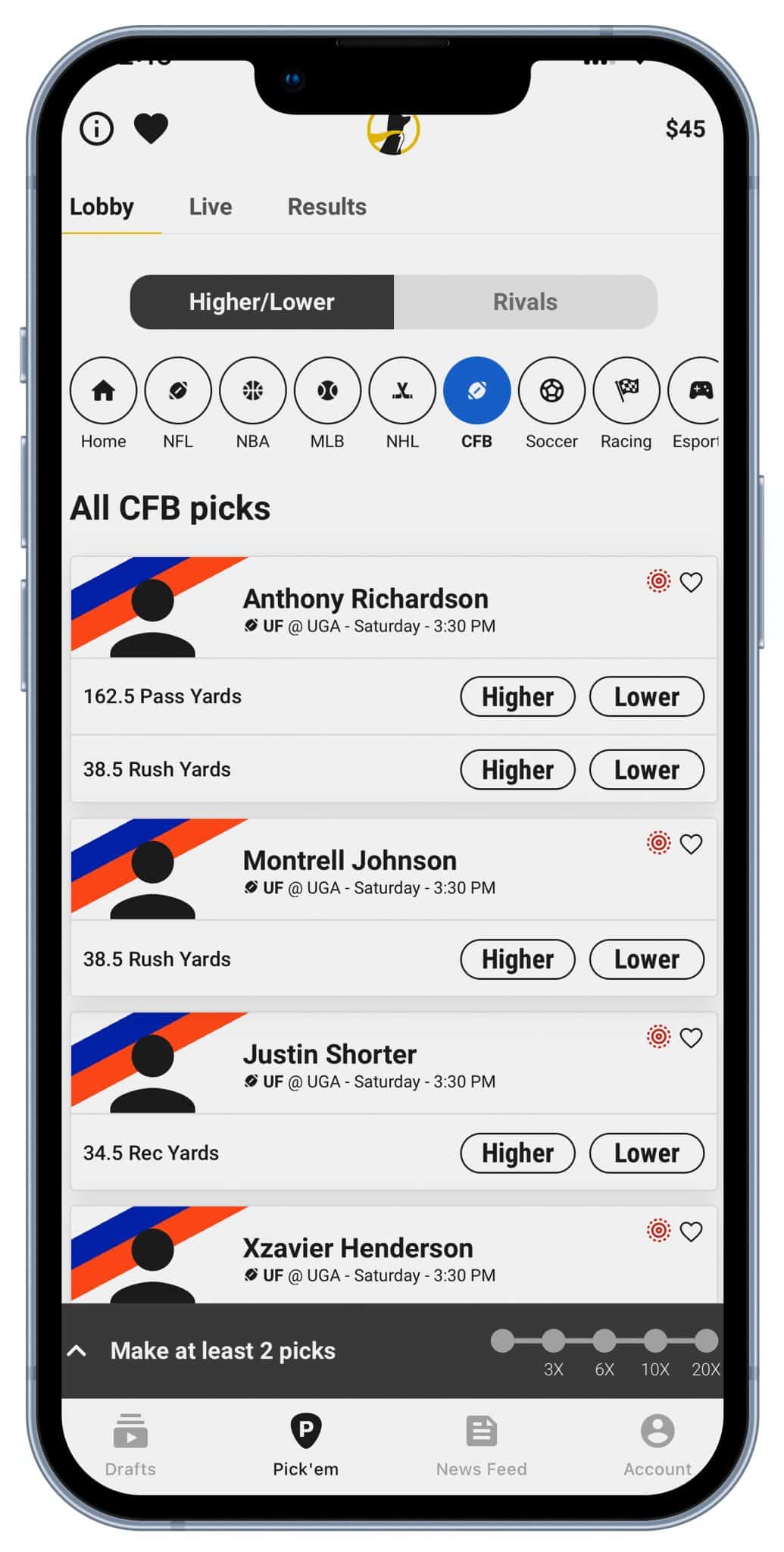Open the Account tab
Viewport: 784px width, 1552px height.
tap(657, 1444)
